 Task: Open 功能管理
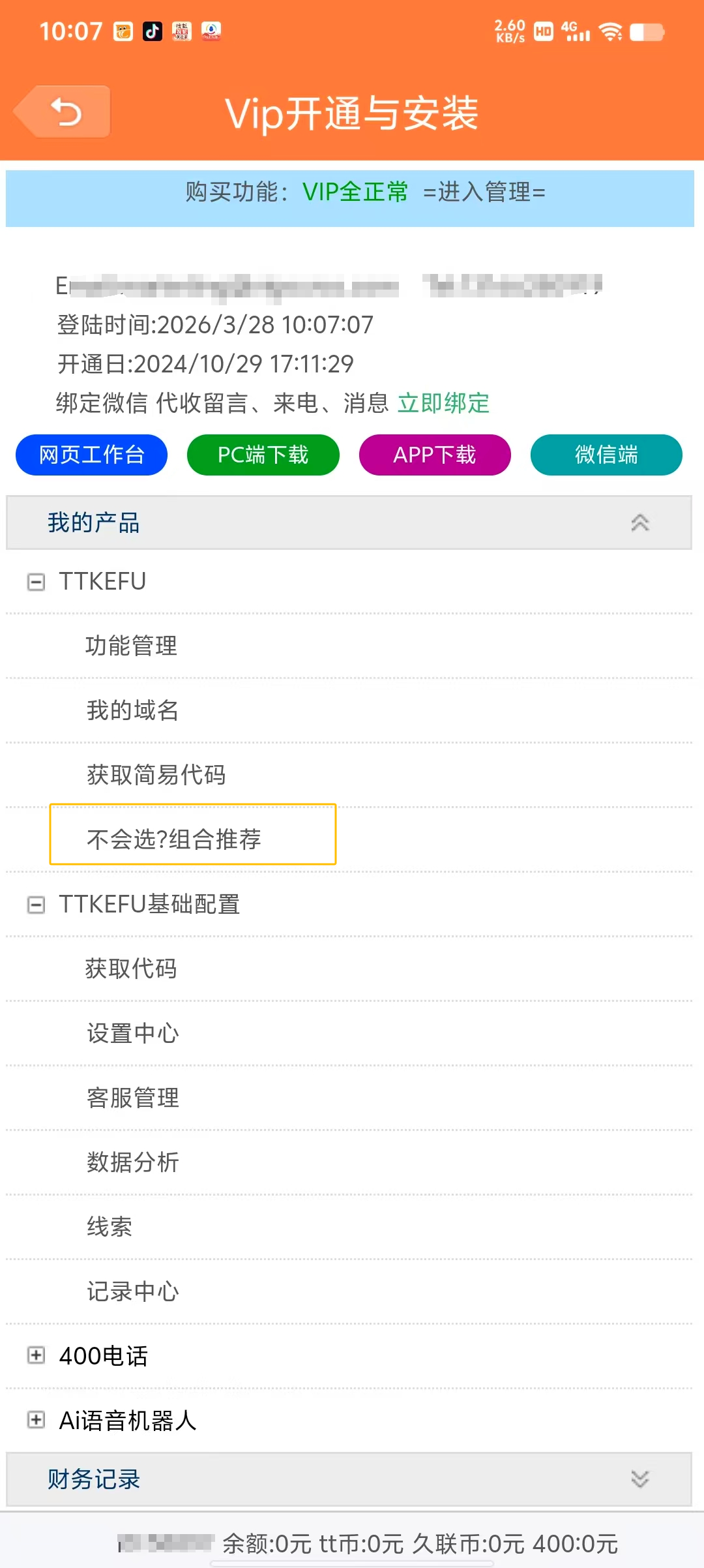(x=131, y=646)
